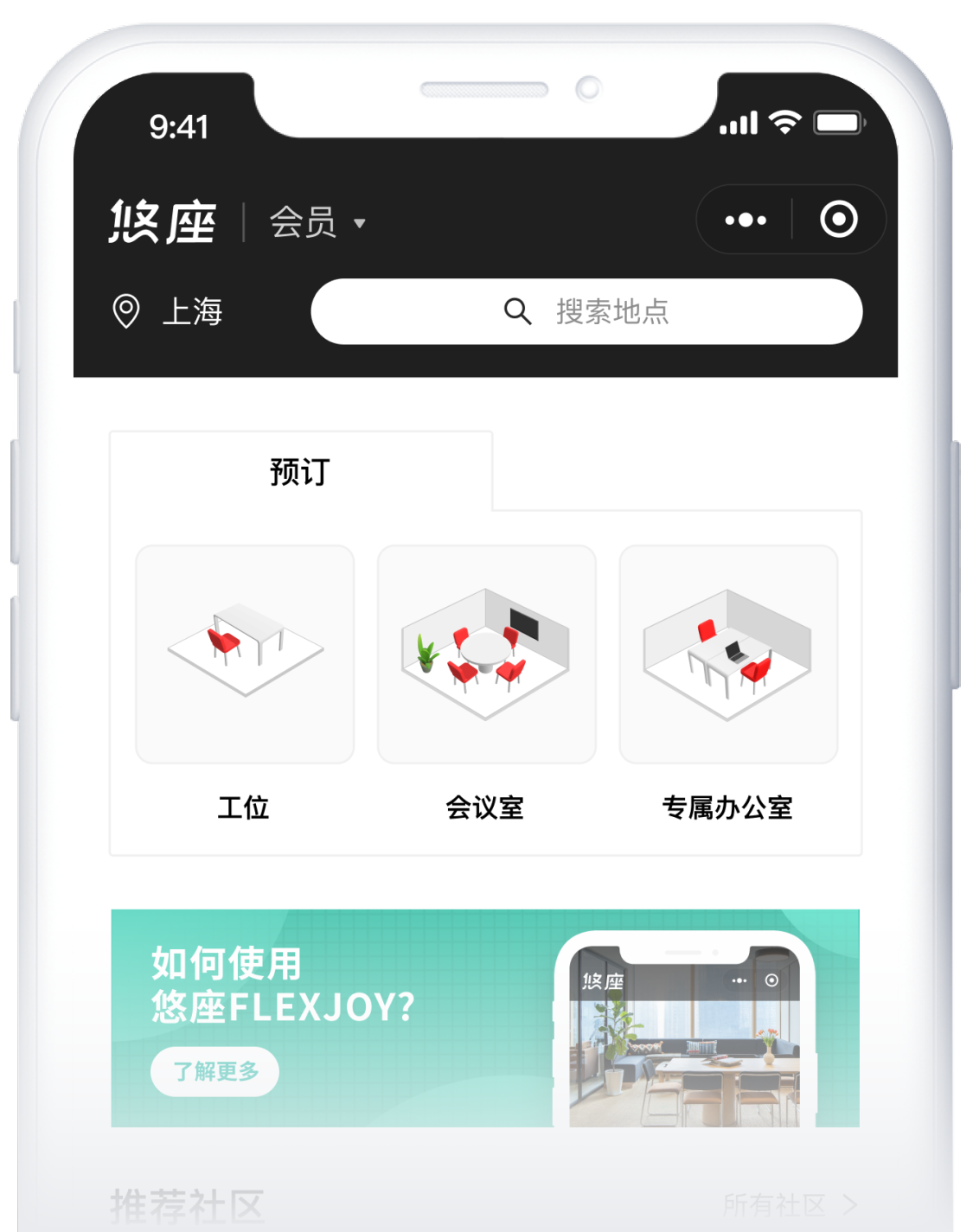Image resolution: width=973 pixels, height=1232 pixels.
Task: Tap the 了解更多 button on the banner
Action: 215,1072
